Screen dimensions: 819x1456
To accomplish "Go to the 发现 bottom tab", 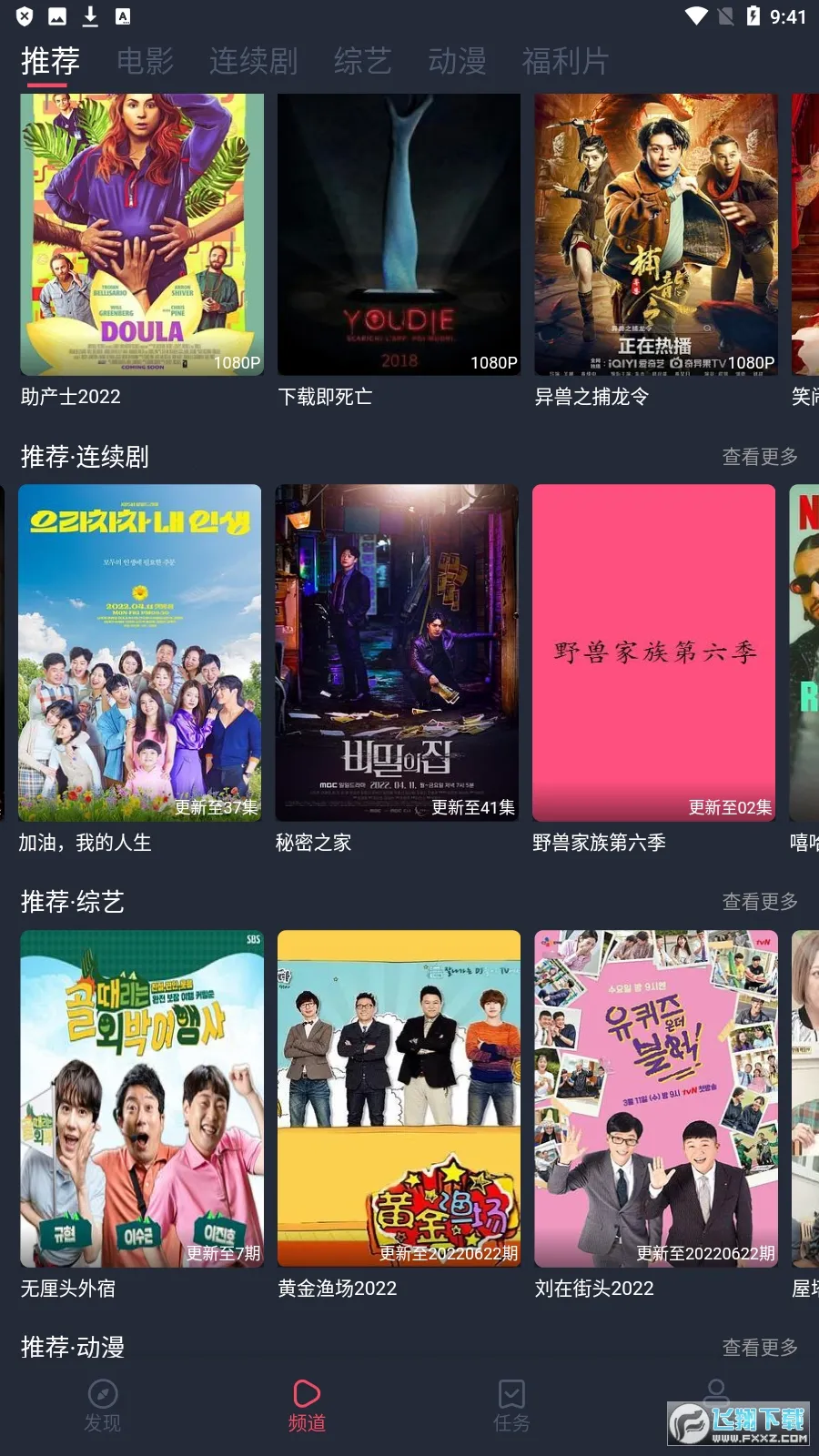I will tap(102, 1406).
